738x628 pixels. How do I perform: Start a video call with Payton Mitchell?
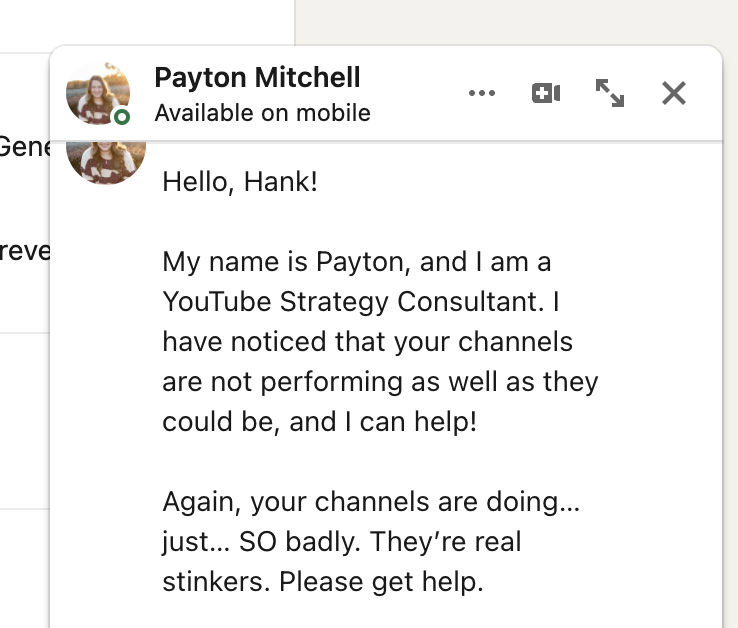(x=546, y=93)
